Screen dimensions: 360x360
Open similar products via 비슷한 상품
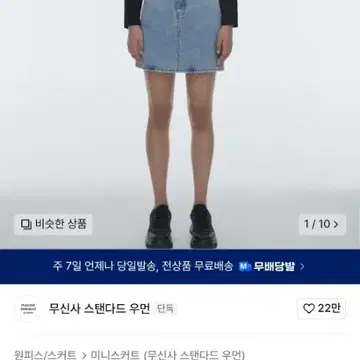[53, 224]
